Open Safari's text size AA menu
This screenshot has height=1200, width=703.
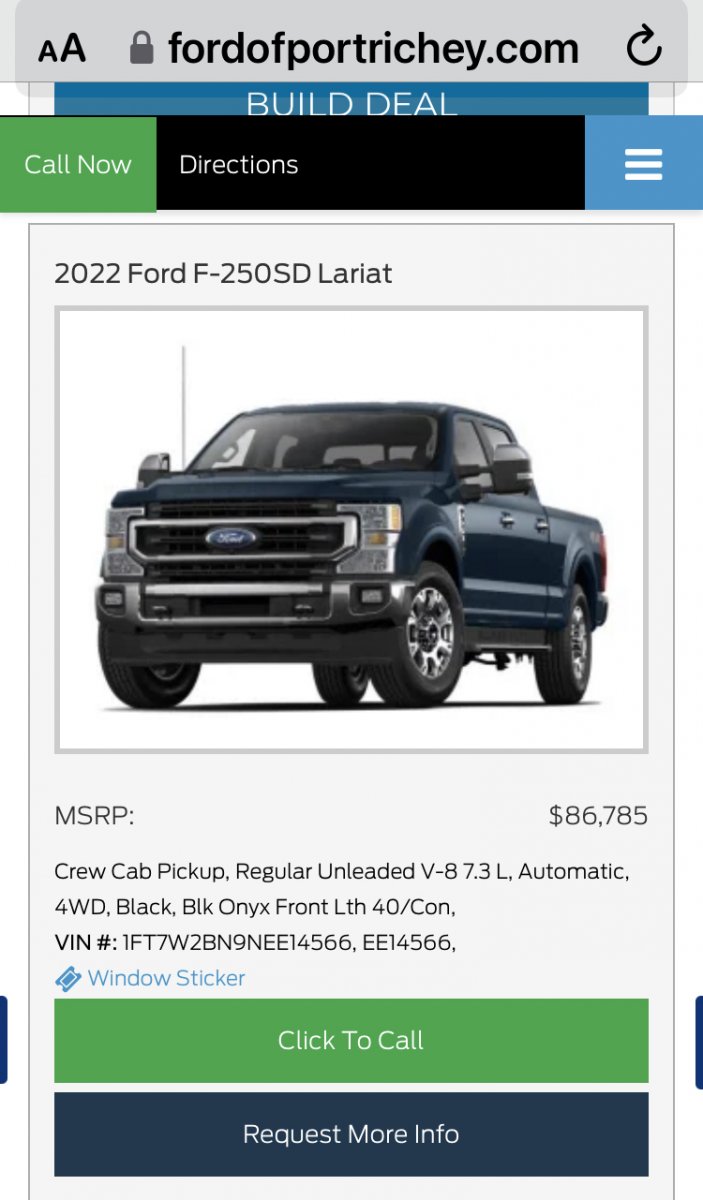[x=62, y=48]
